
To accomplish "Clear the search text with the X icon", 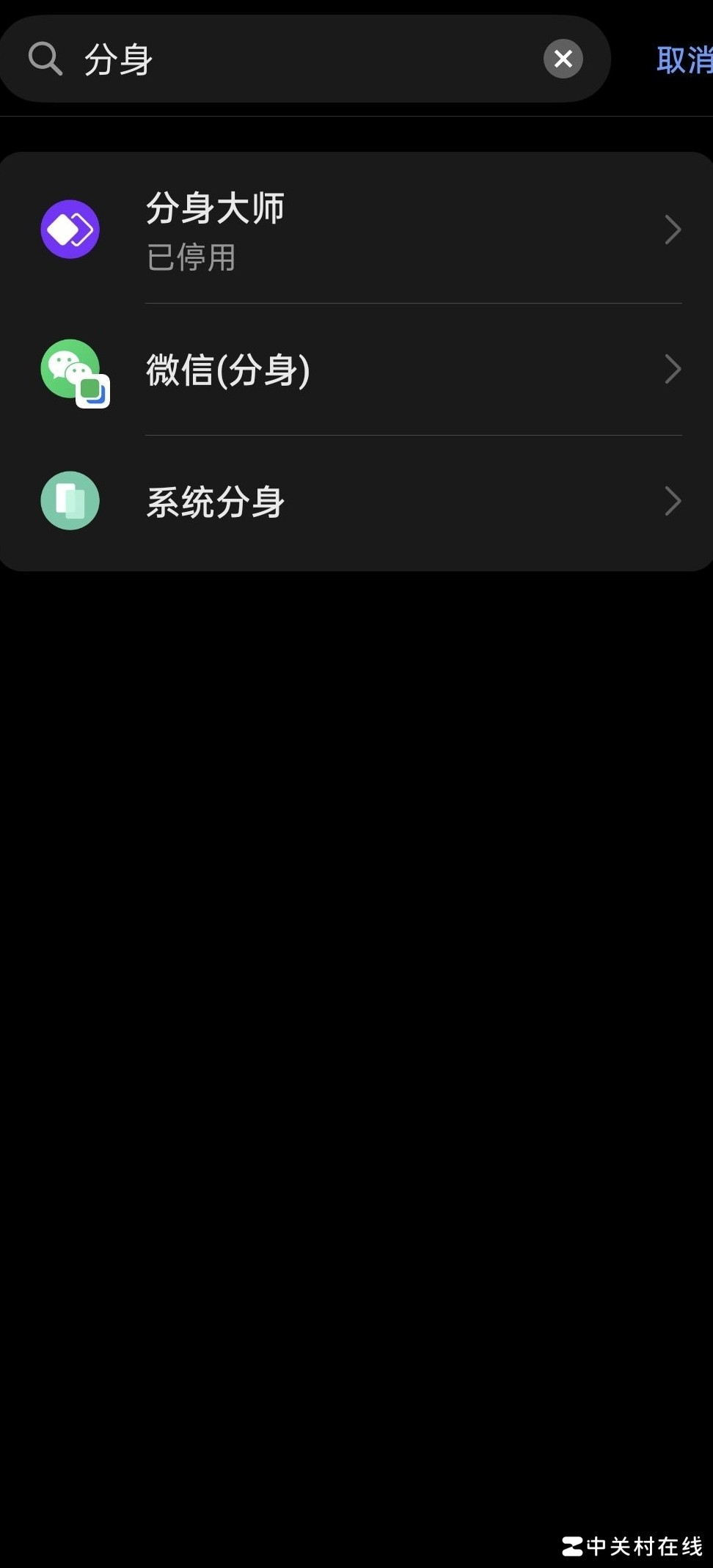I will [563, 59].
